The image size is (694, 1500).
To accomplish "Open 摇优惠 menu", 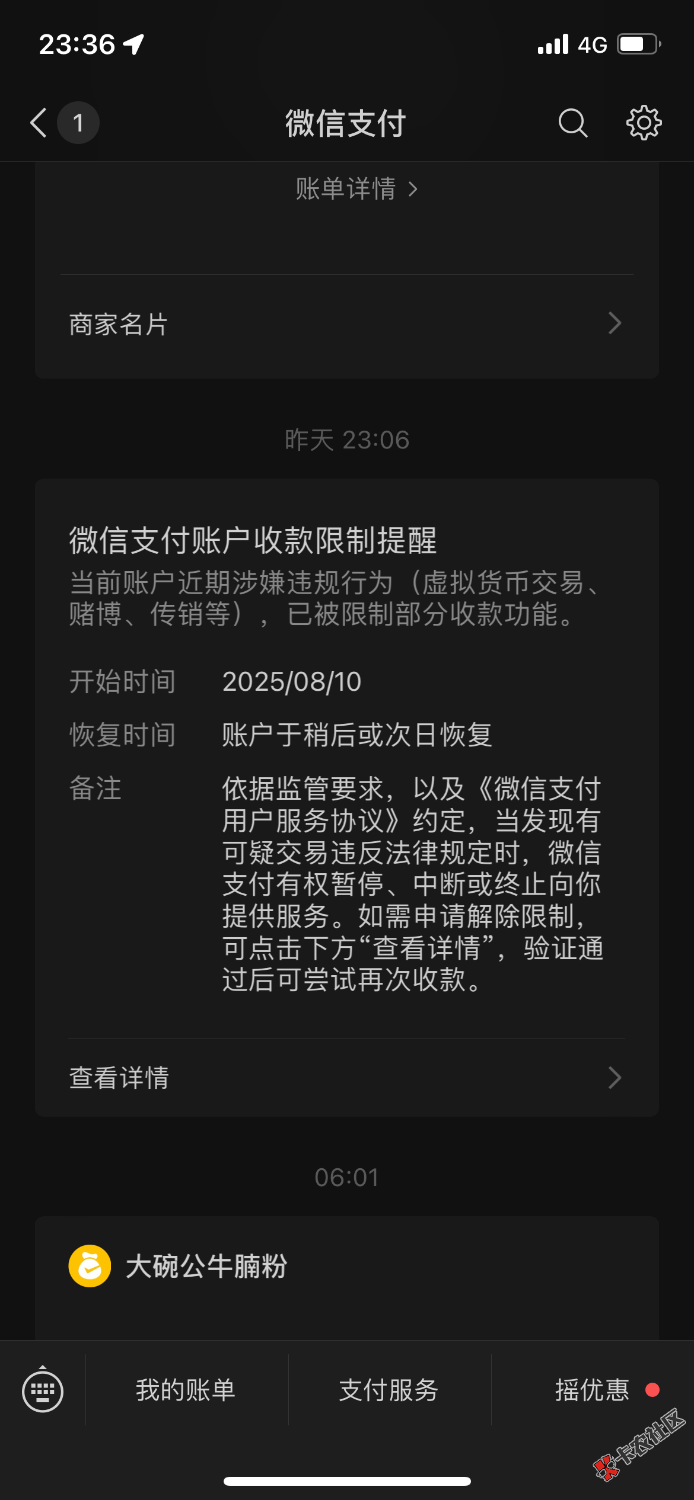I will pyautogui.click(x=593, y=1390).
